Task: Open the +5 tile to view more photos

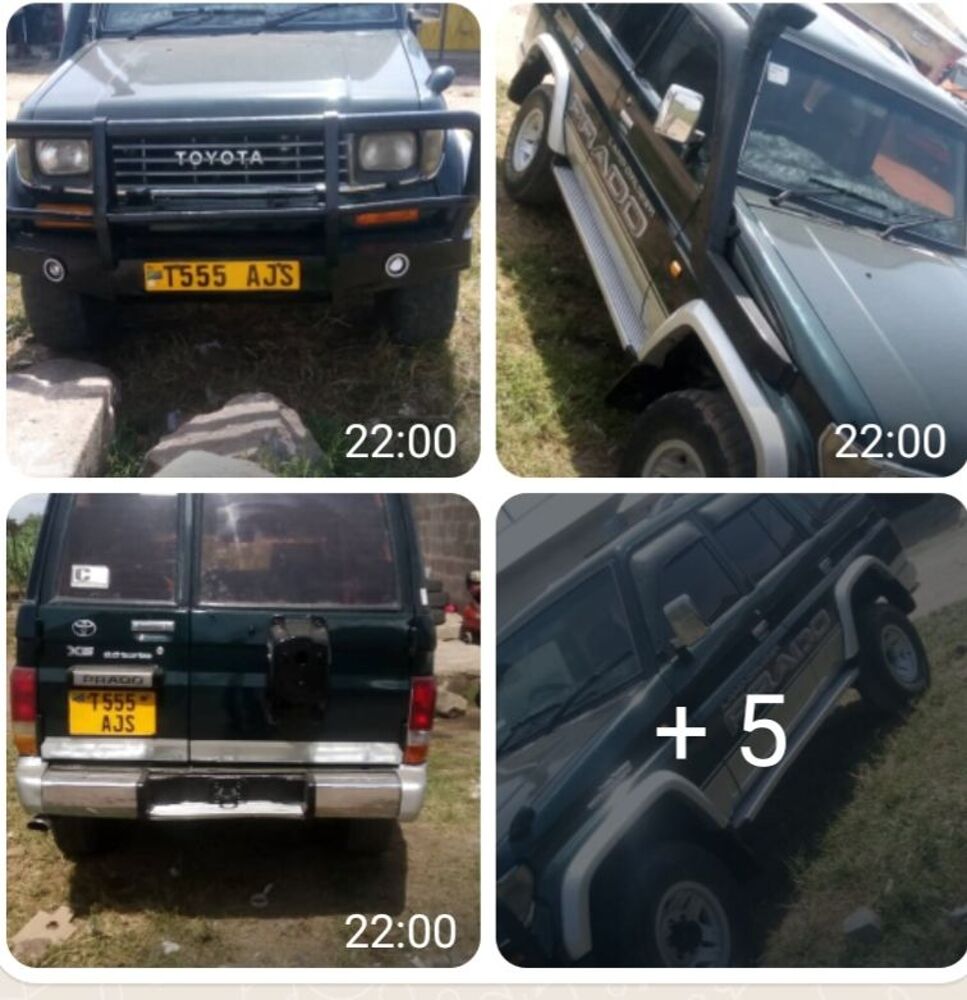Action: pyautogui.click(x=731, y=730)
